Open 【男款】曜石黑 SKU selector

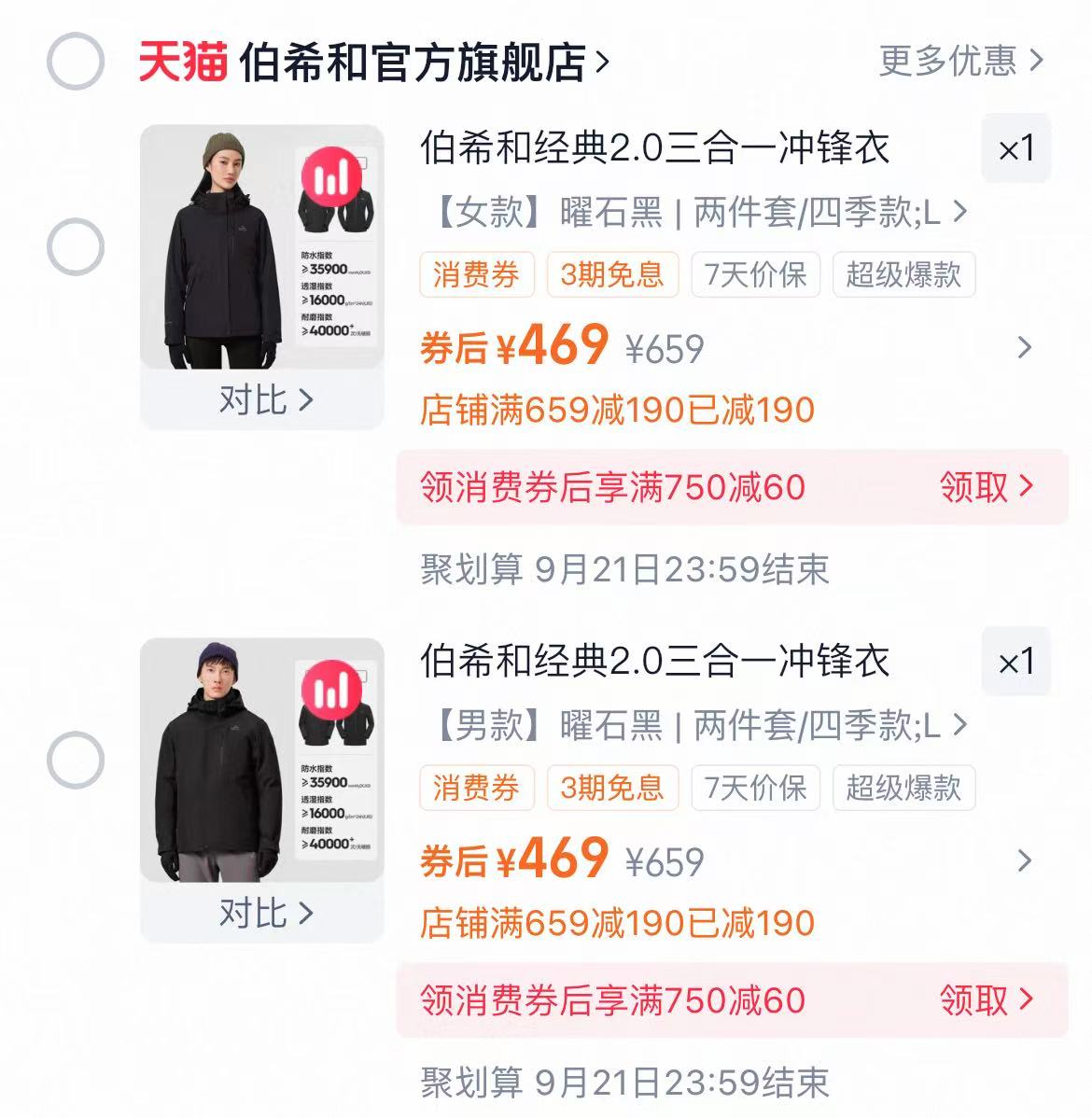coord(691,725)
